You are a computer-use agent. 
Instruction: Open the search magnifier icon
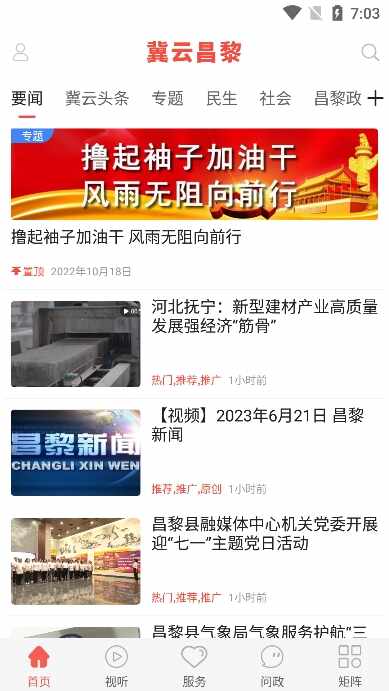click(x=370, y=52)
